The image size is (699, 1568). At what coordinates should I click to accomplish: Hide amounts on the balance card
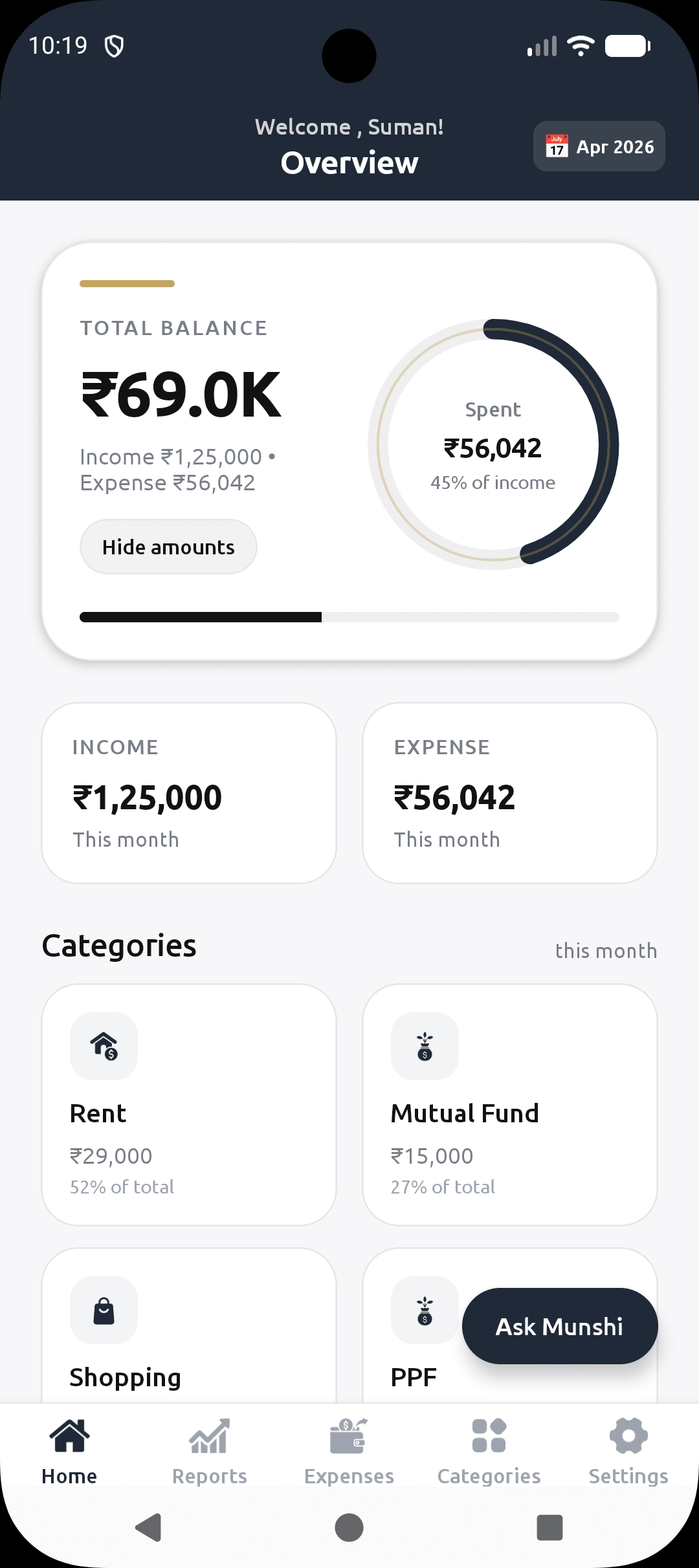pyautogui.click(x=168, y=547)
